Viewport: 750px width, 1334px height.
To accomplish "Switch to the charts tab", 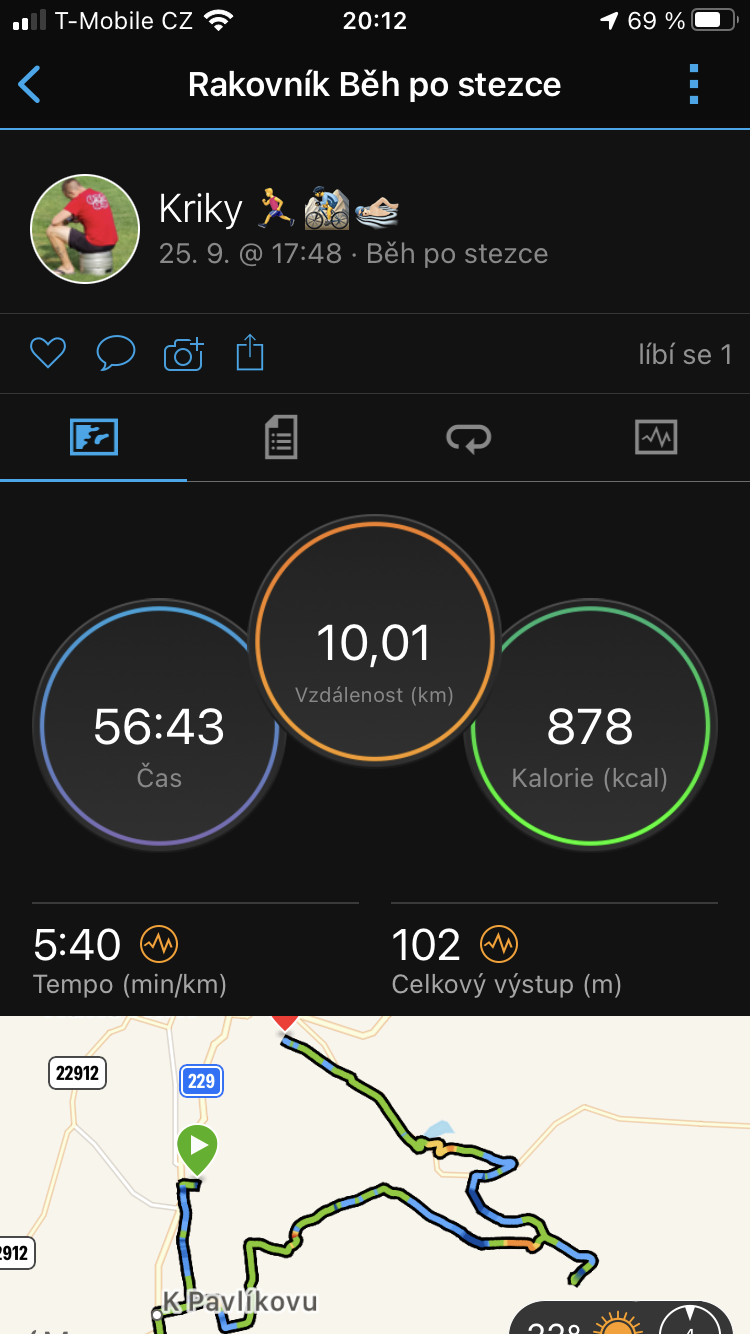I will pyautogui.click(x=656, y=437).
